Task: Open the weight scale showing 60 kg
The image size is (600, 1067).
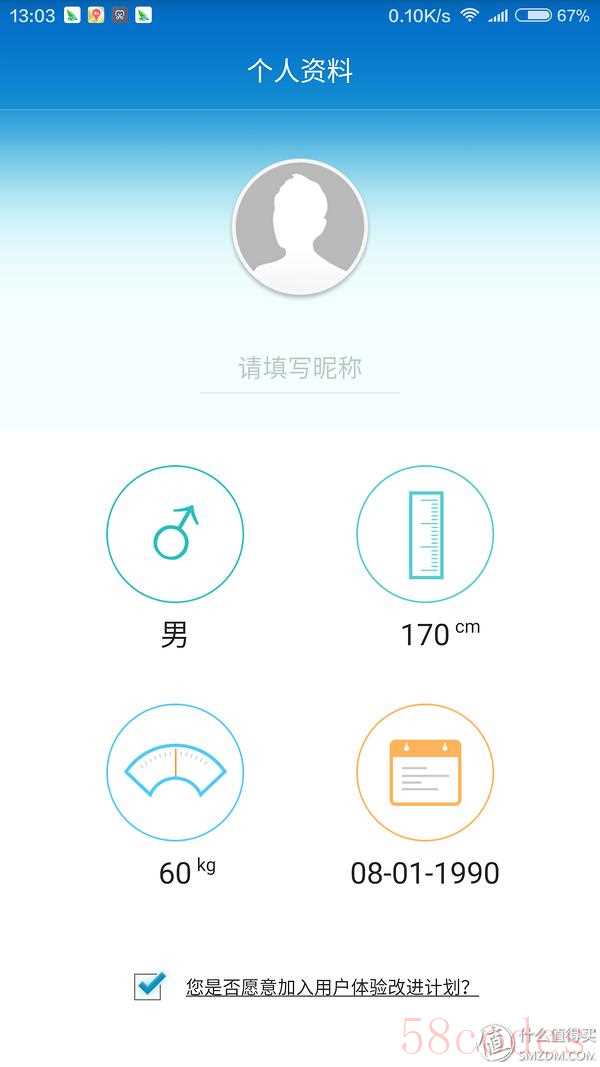Action: [175, 772]
